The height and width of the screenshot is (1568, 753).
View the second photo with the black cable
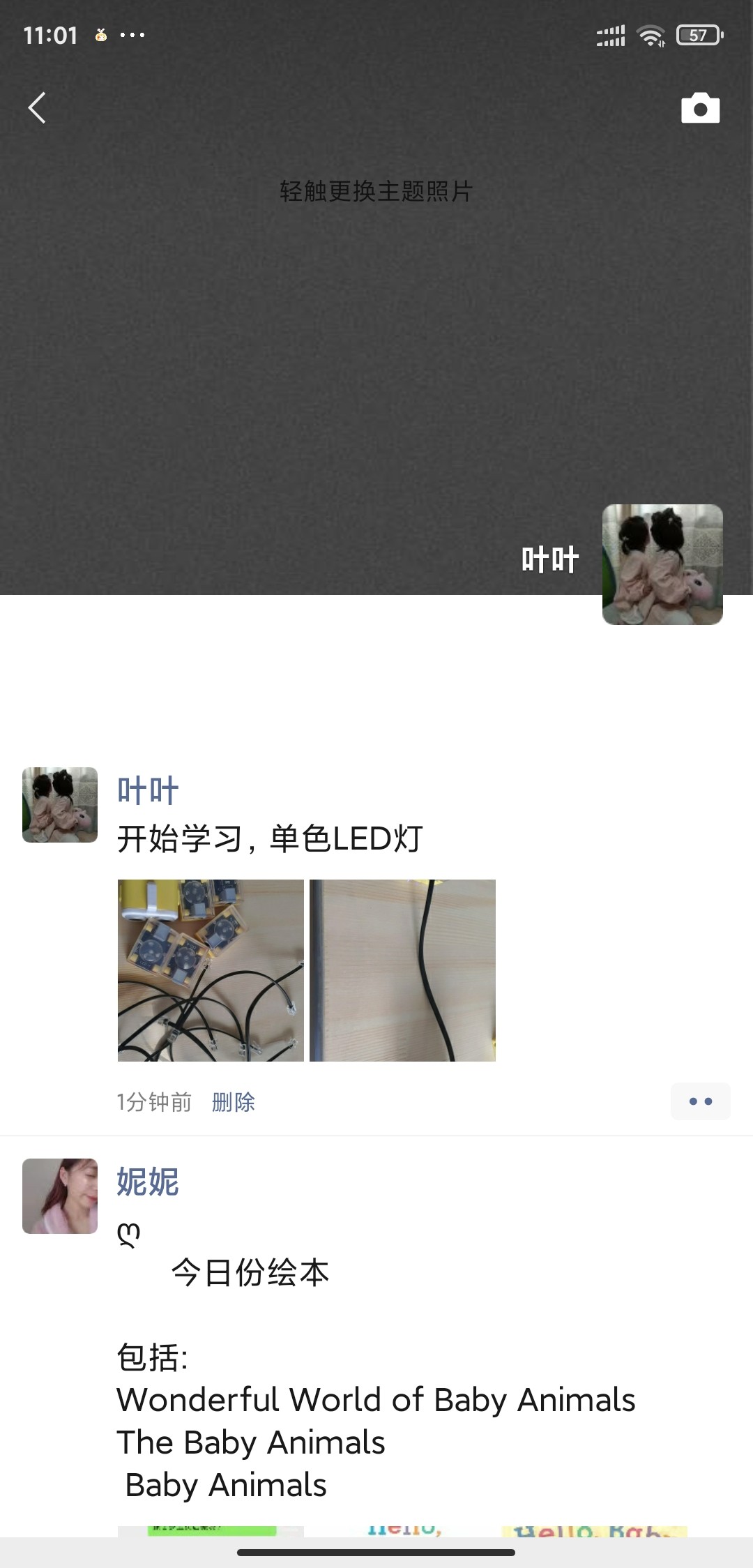click(402, 970)
